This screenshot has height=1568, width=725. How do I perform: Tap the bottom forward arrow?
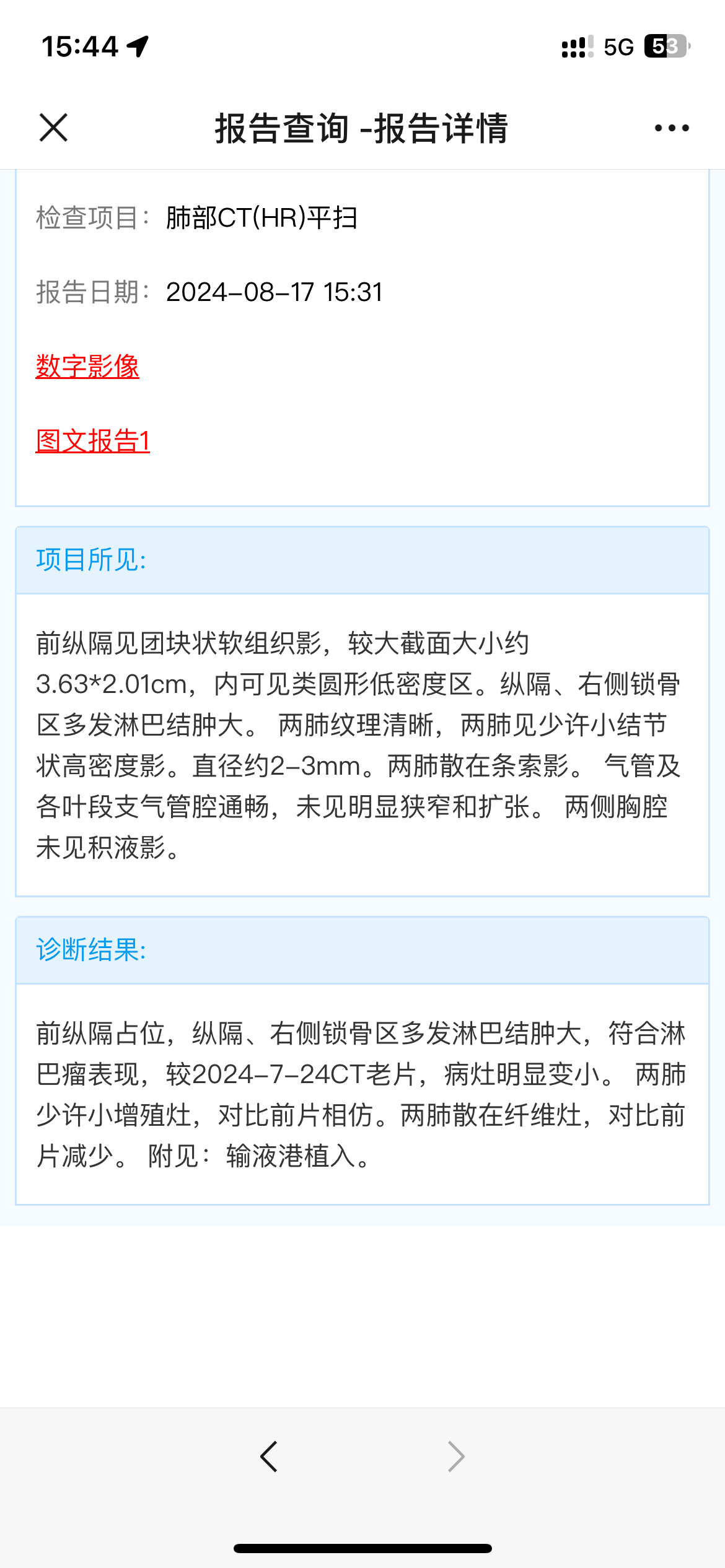pyautogui.click(x=456, y=1457)
